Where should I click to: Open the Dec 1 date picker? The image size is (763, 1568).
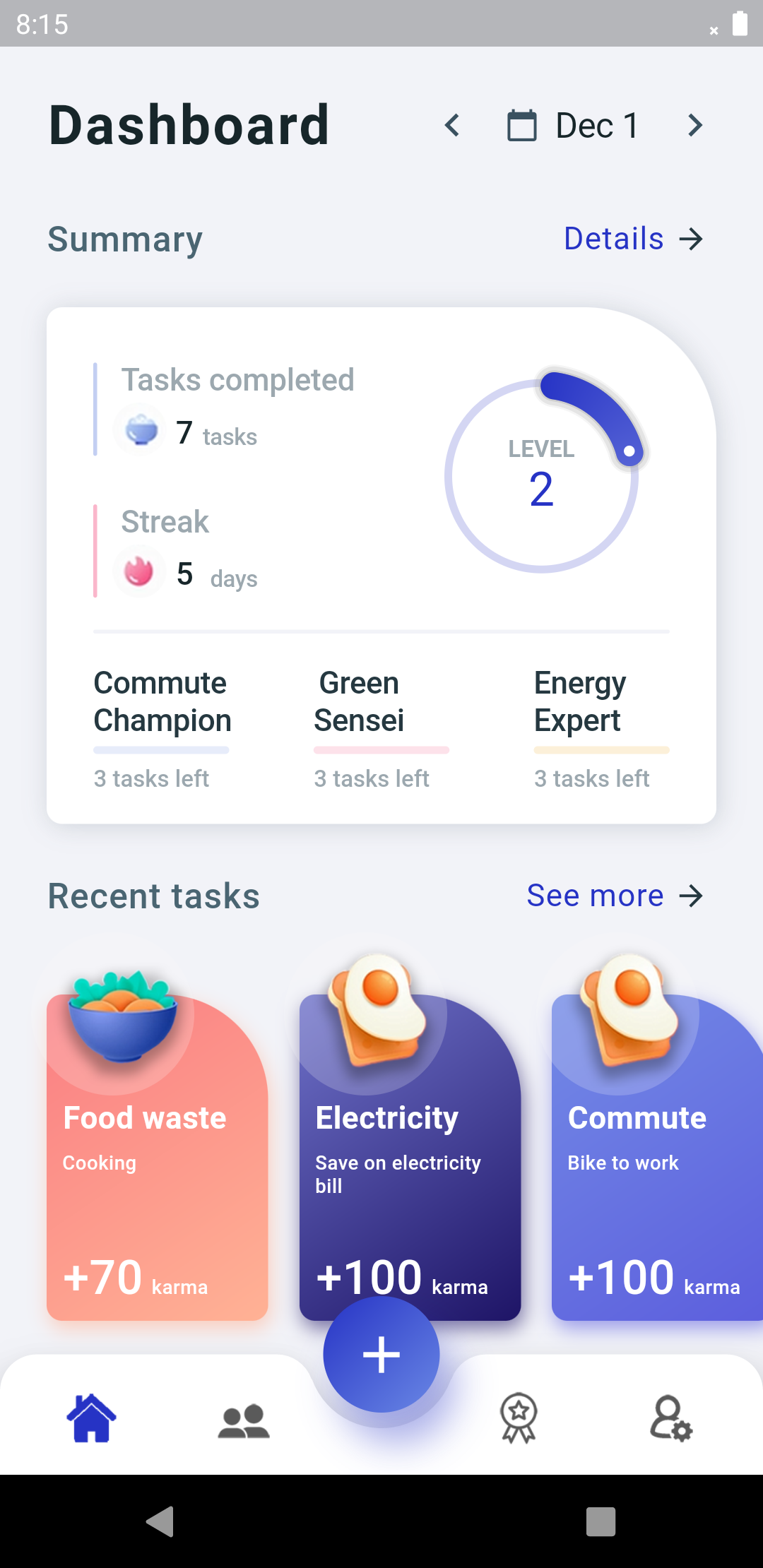click(574, 126)
